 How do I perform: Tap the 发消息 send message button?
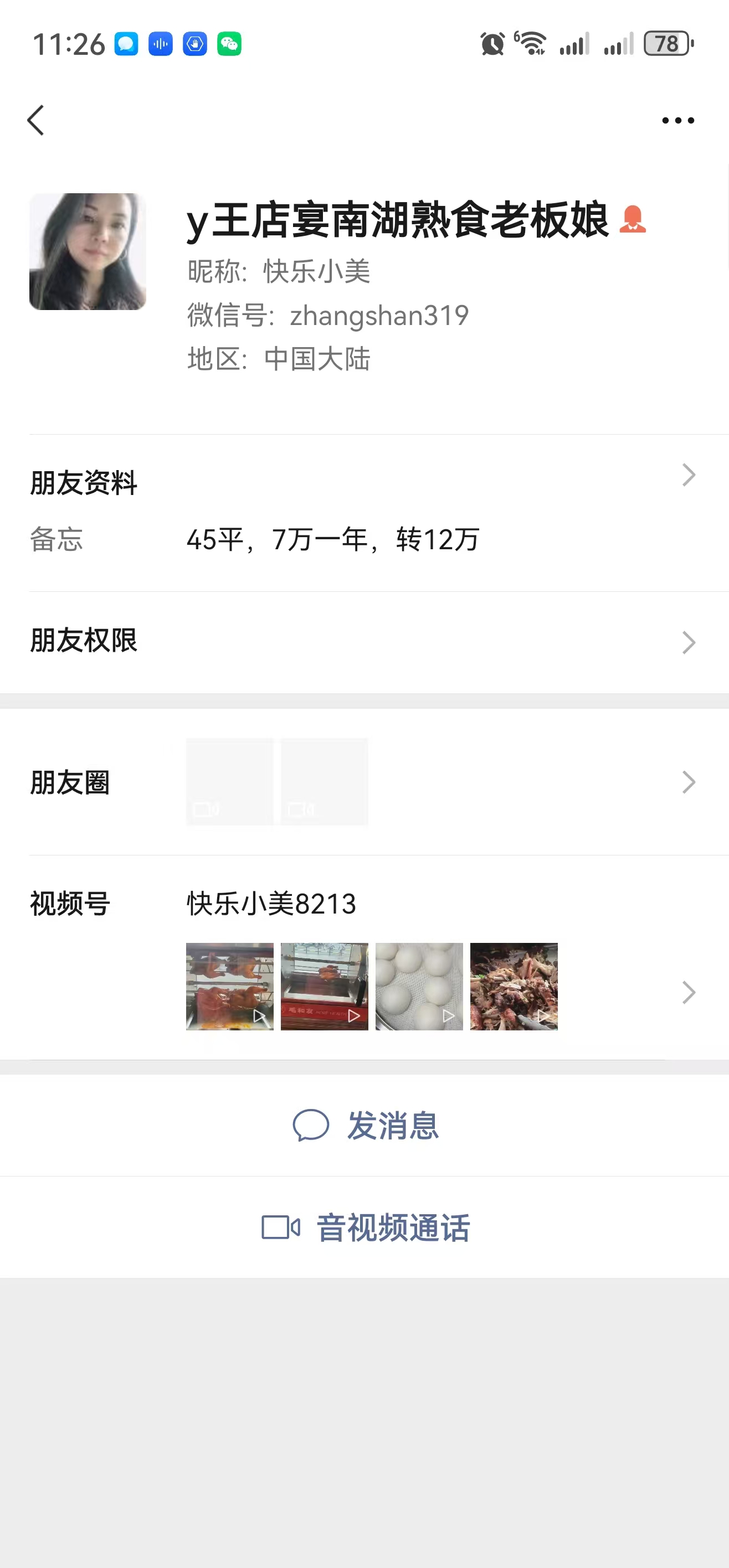394,1125
